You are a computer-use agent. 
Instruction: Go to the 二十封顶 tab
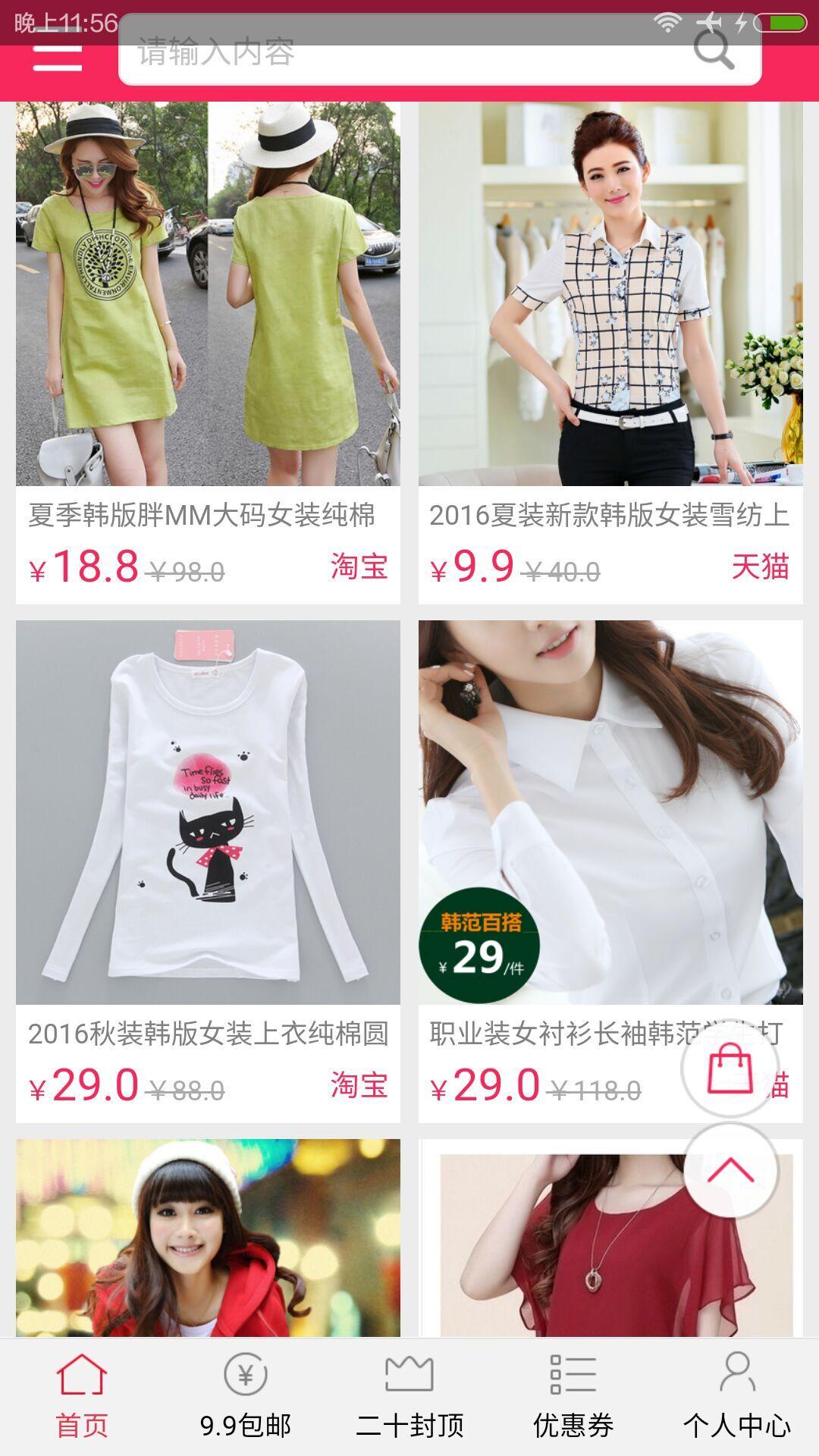409,1397
